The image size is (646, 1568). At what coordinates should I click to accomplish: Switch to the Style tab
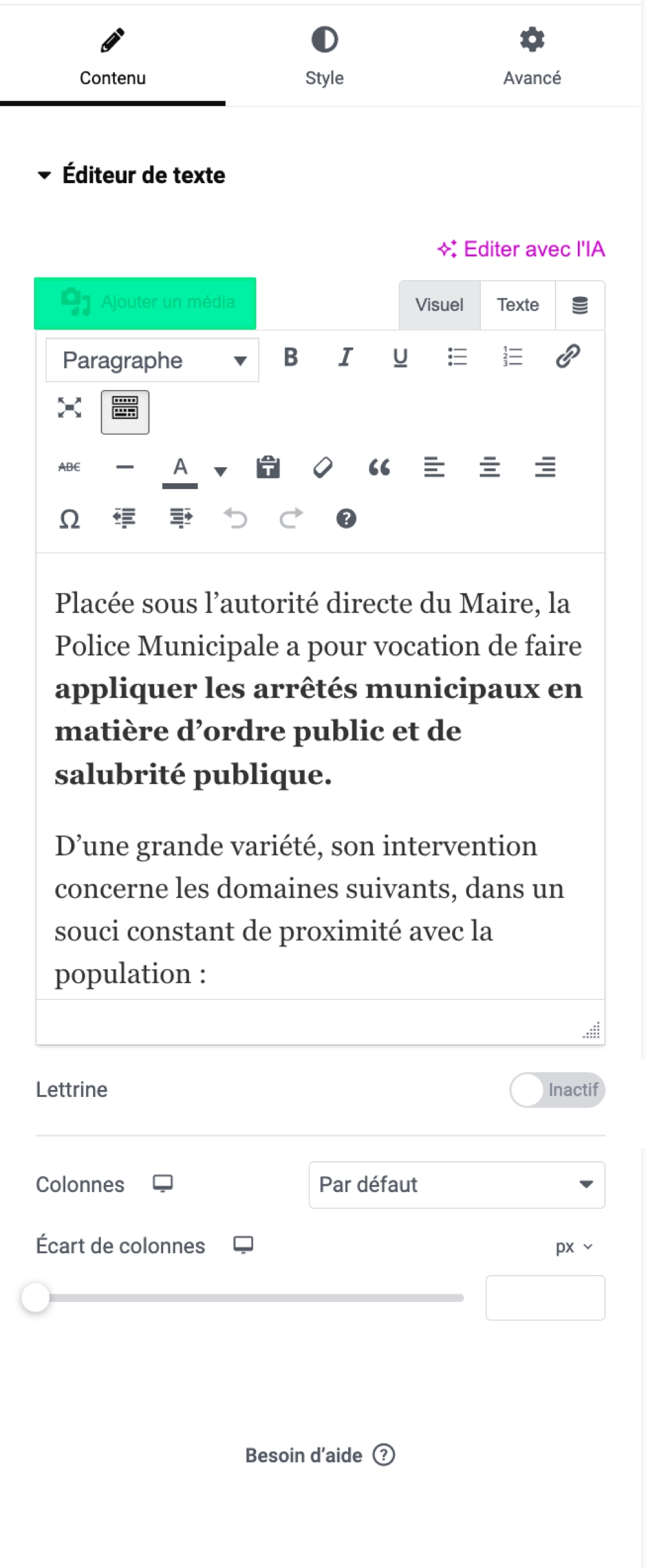324,57
